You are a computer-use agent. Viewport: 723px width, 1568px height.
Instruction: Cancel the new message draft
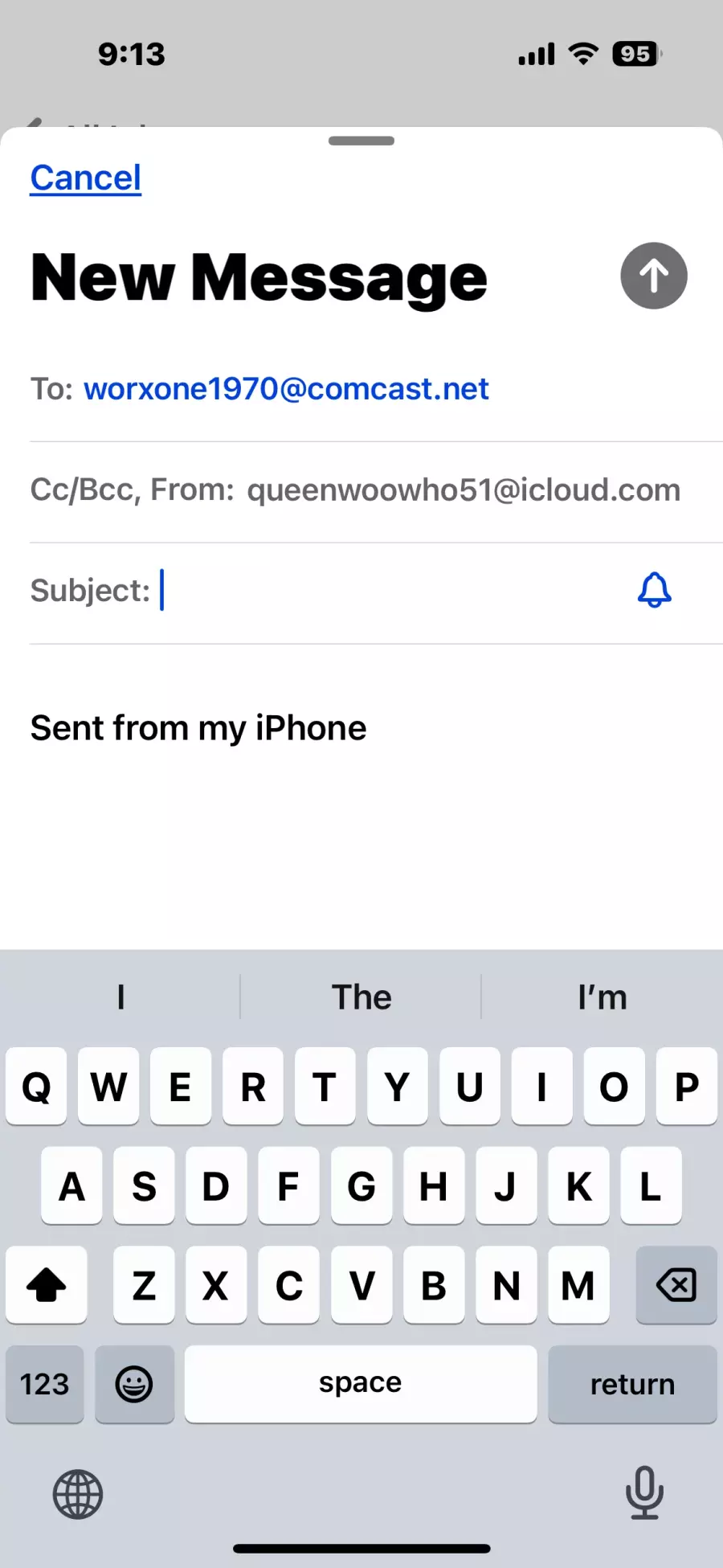click(x=86, y=178)
